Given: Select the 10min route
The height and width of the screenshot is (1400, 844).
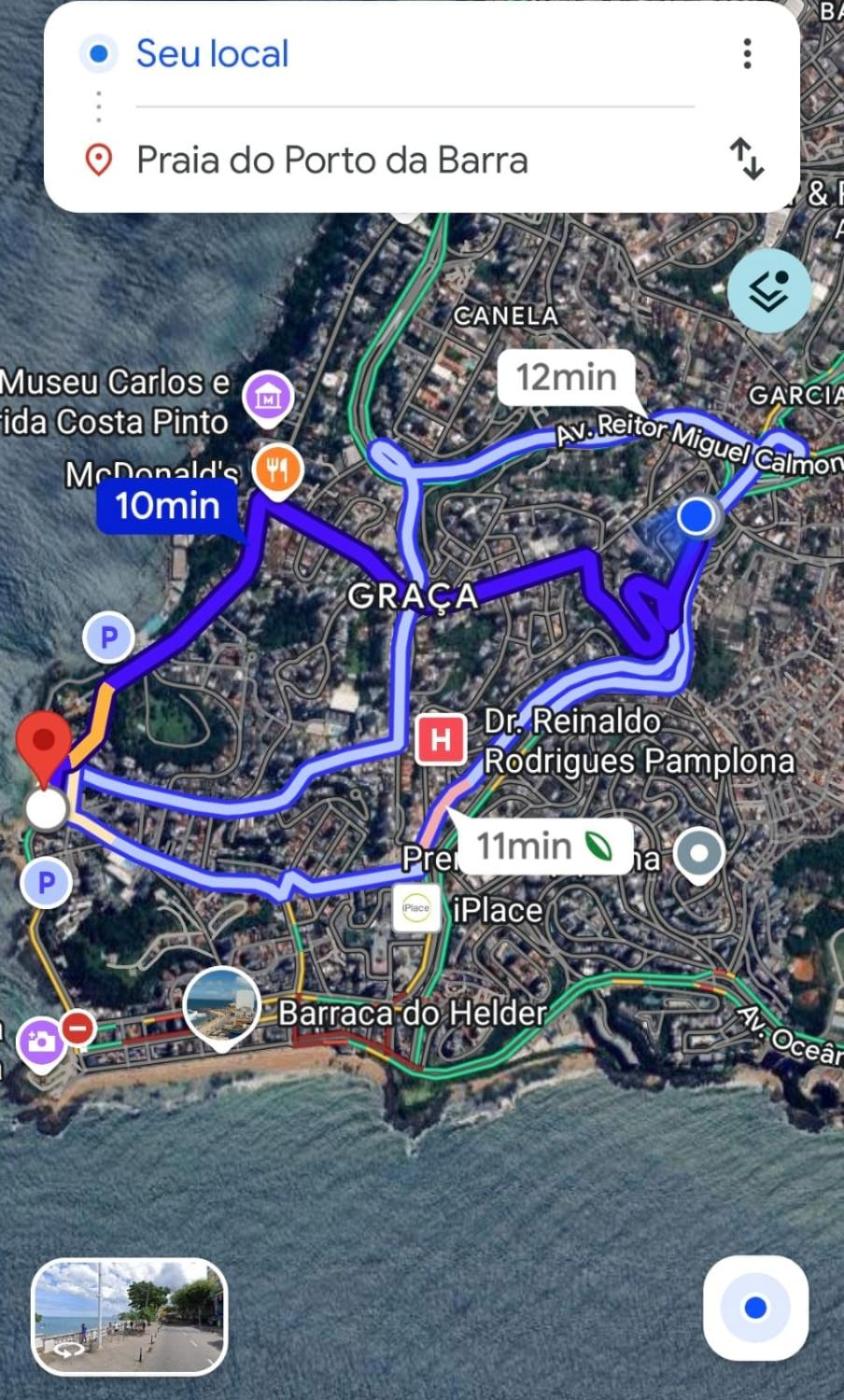Looking at the screenshot, I should [x=167, y=507].
